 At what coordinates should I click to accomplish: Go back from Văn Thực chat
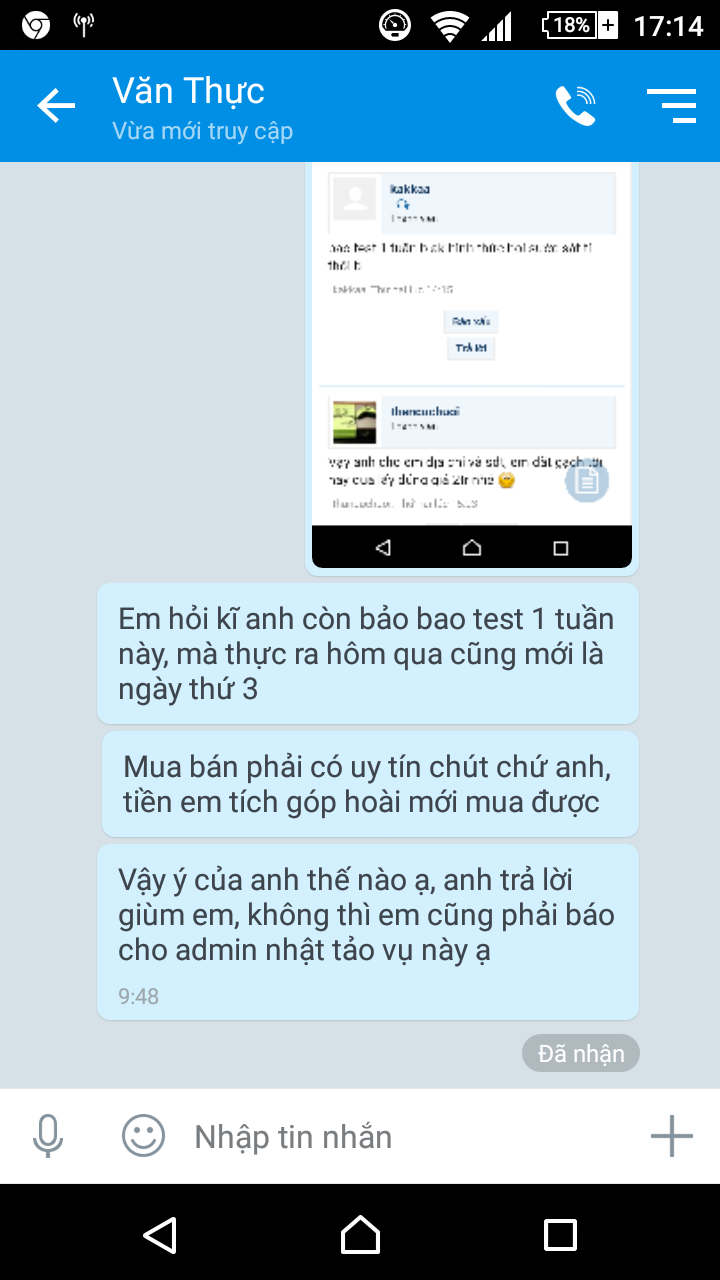(56, 105)
